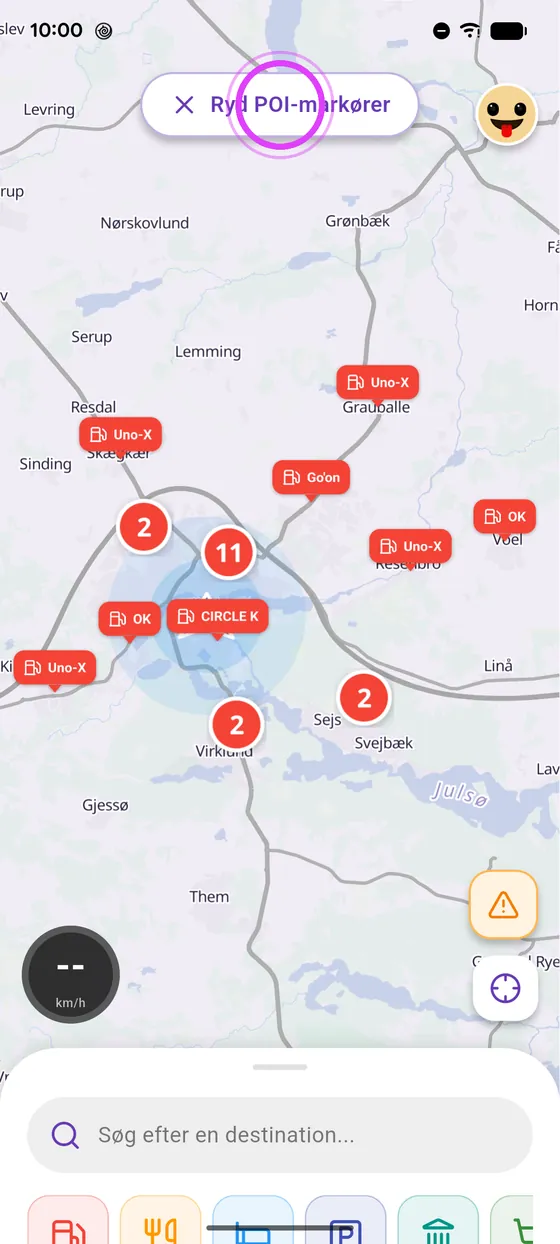Select the OK marker near Voel
Viewport: 560px width, 1244px height.
pyautogui.click(x=504, y=517)
